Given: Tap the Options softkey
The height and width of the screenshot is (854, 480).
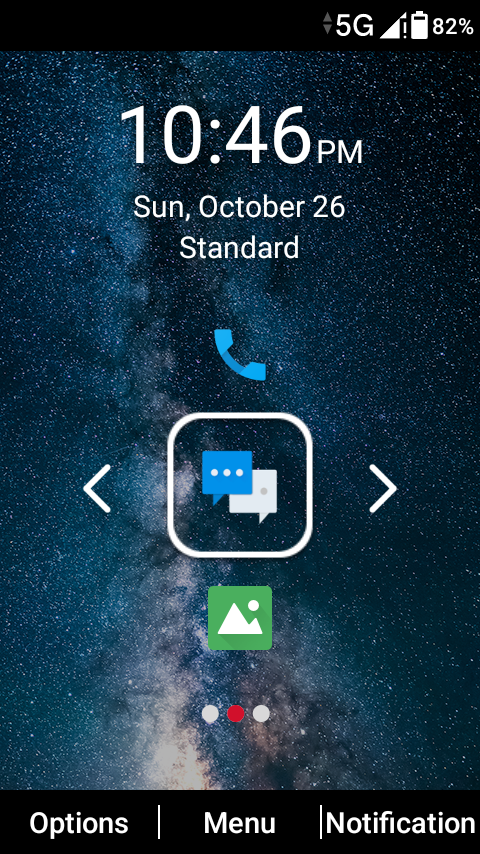Looking at the screenshot, I should pyautogui.click(x=79, y=823).
